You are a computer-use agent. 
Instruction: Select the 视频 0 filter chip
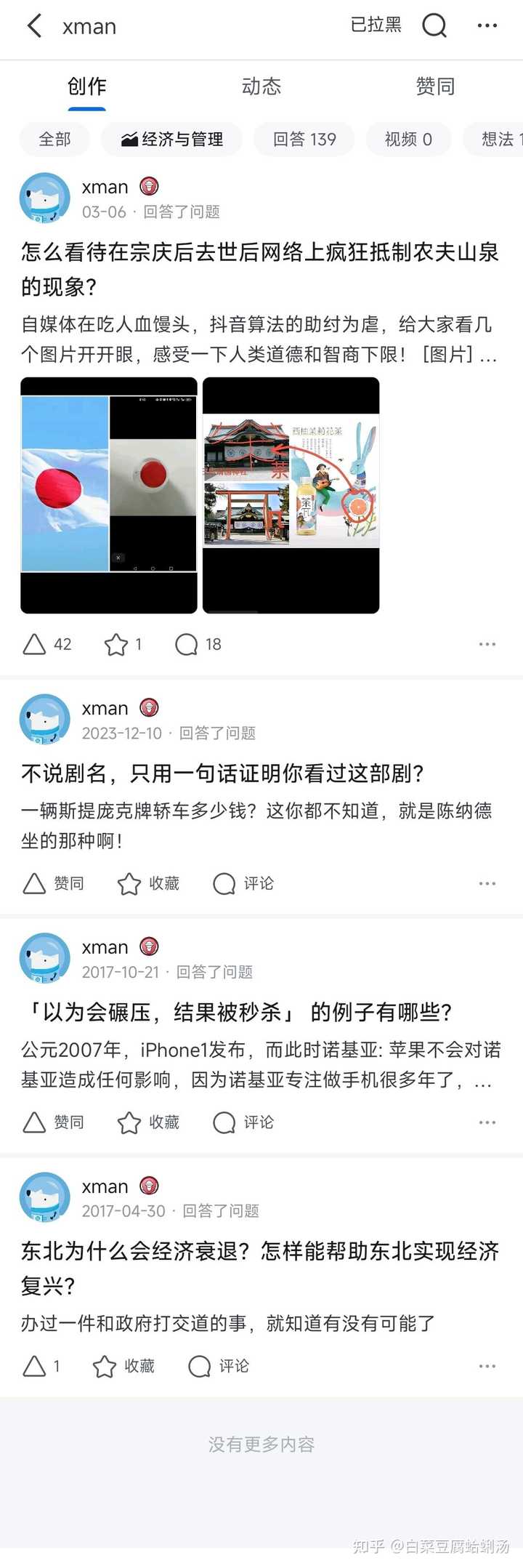408,140
